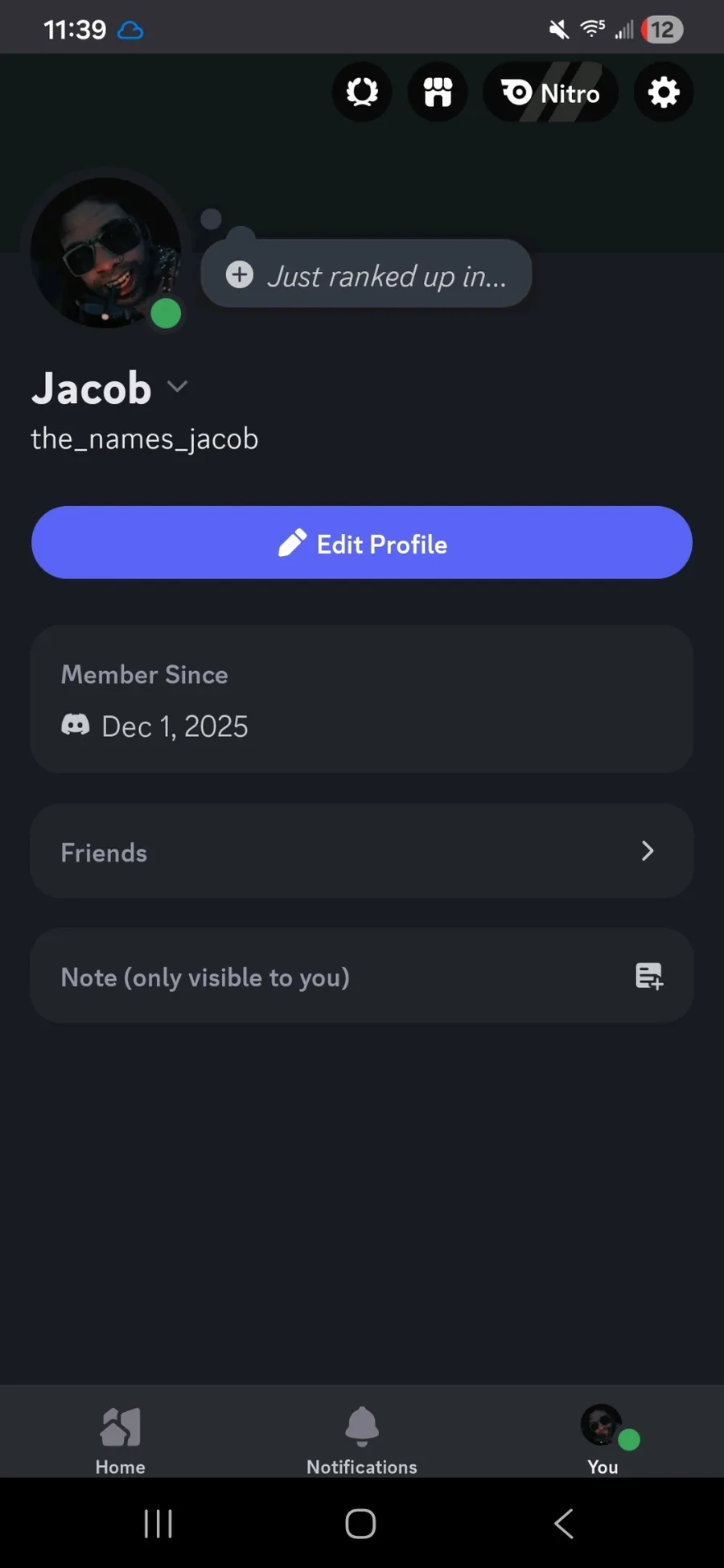The height and width of the screenshot is (1568, 724).
Task: Open the Friends list row
Action: (362, 851)
